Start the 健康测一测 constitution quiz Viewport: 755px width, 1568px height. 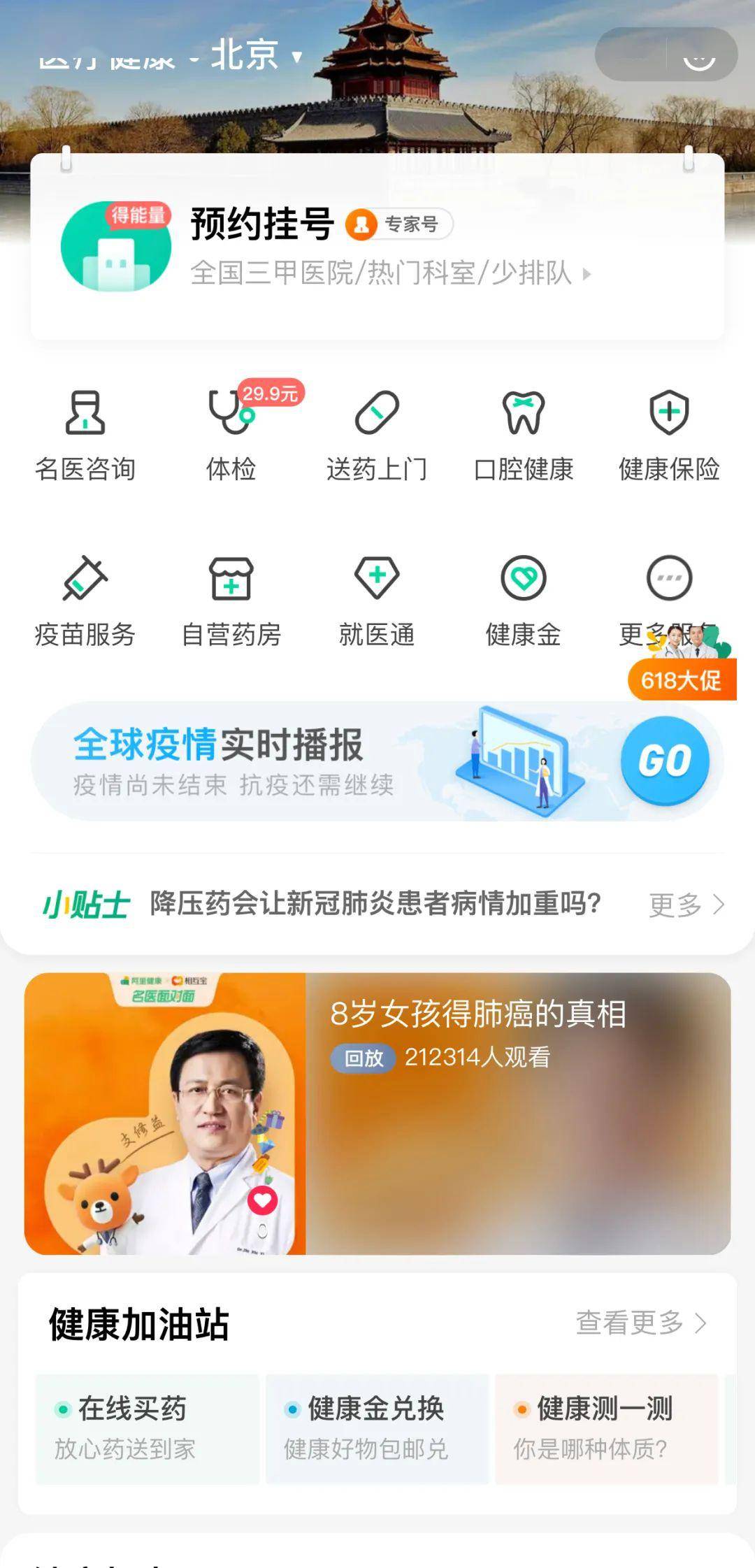coord(606,1427)
